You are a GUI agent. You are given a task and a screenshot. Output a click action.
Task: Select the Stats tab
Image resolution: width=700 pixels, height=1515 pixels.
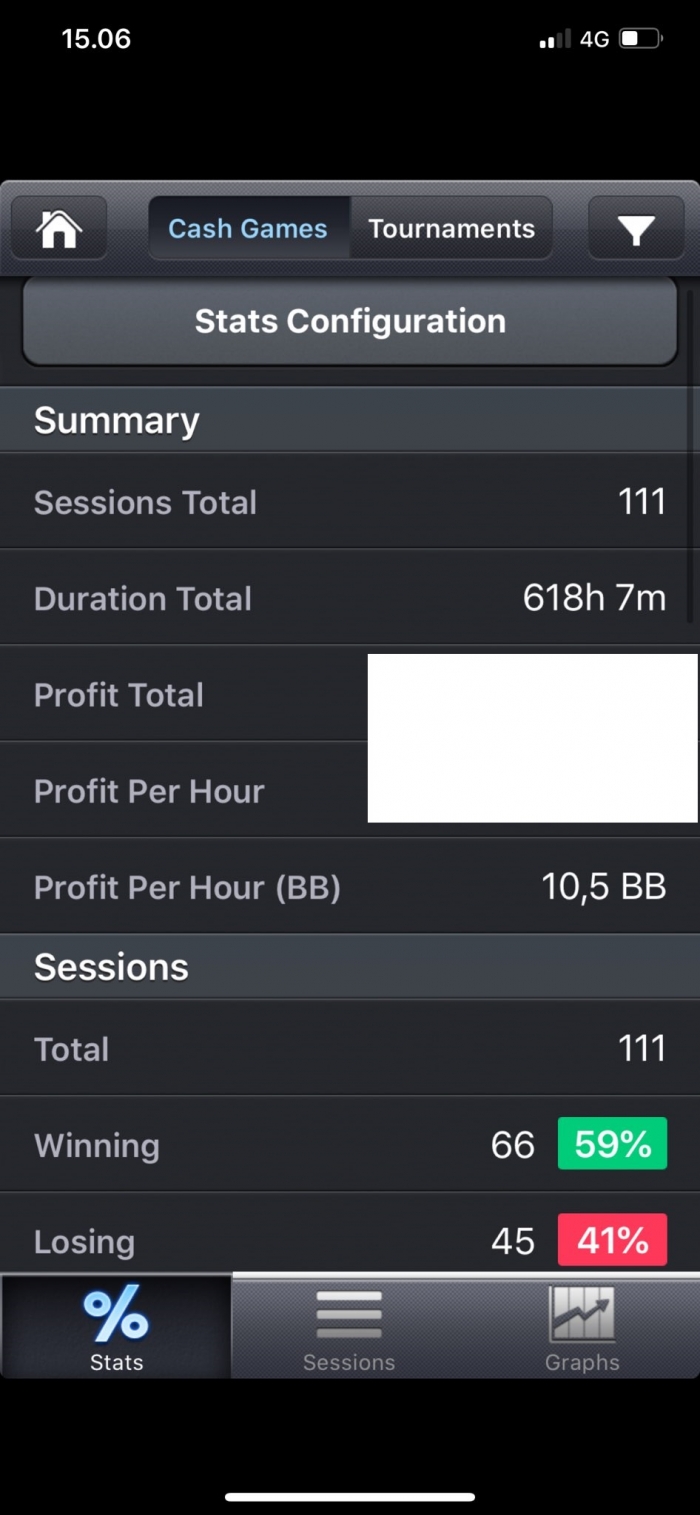click(x=116, y=1327)
